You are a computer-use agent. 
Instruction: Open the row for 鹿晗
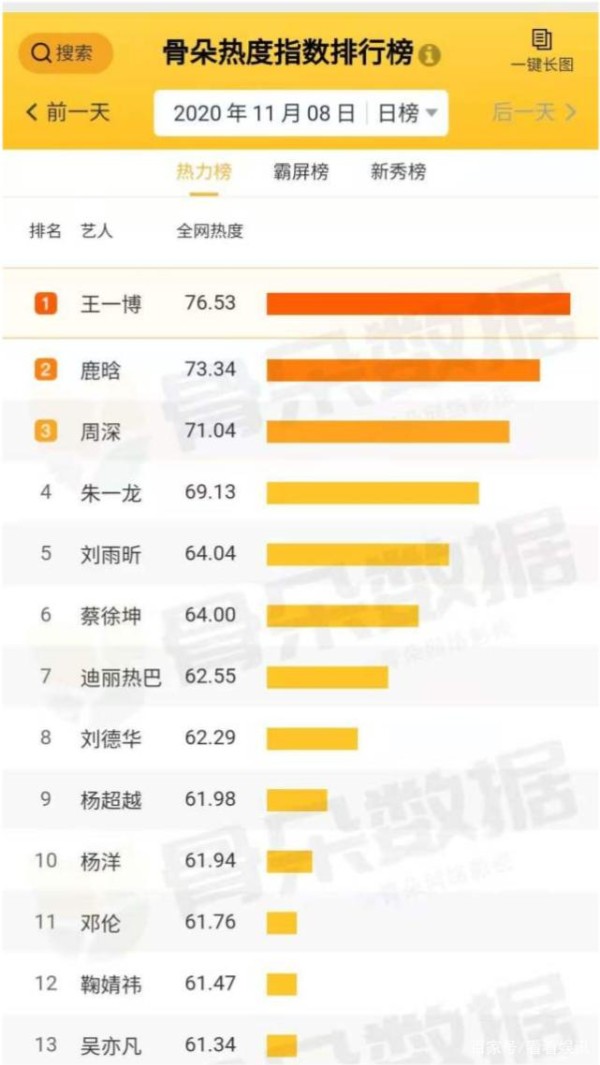click(300, 370)
